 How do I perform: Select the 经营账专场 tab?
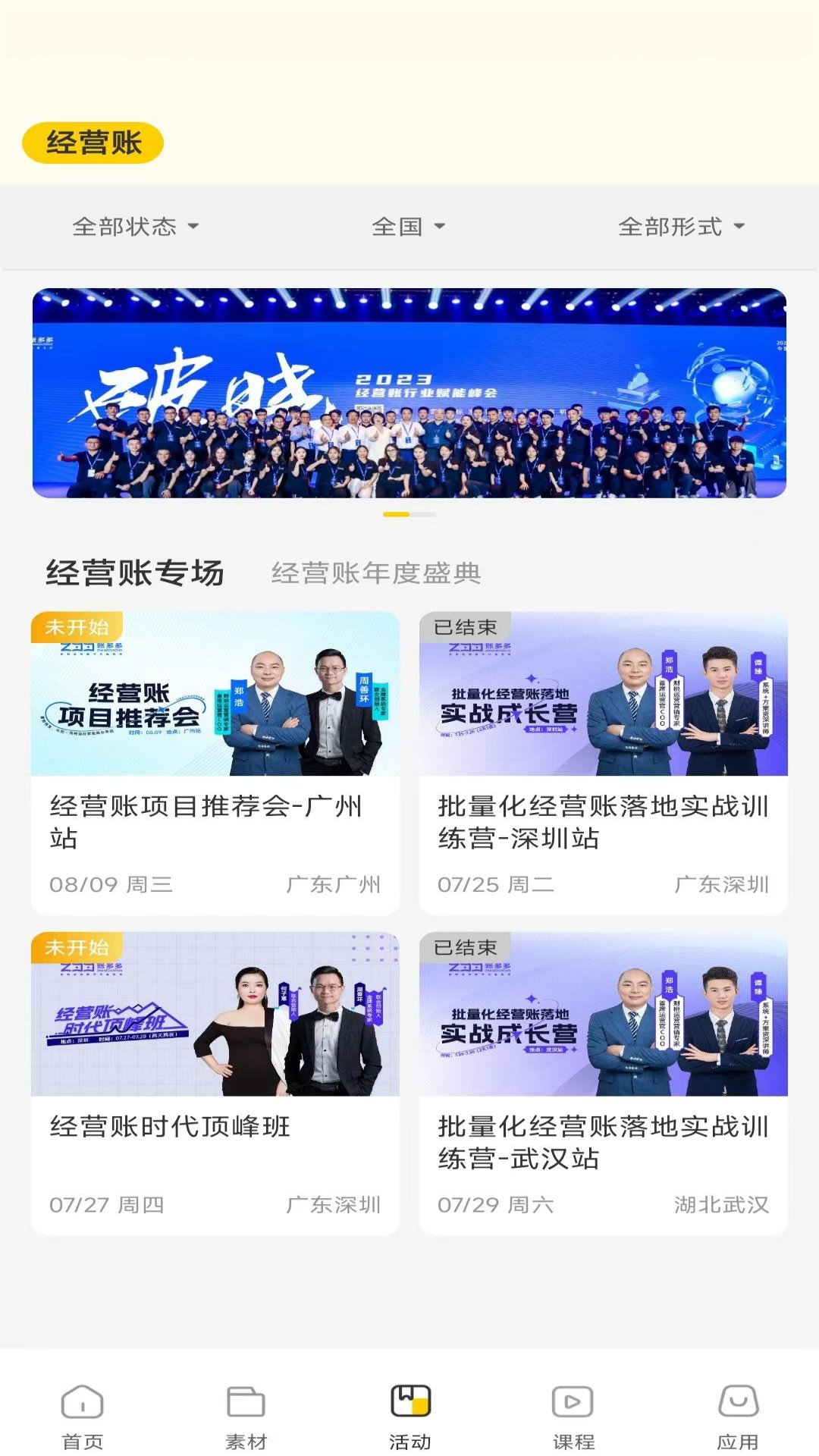pyautogui.click(x=135, y=573)
